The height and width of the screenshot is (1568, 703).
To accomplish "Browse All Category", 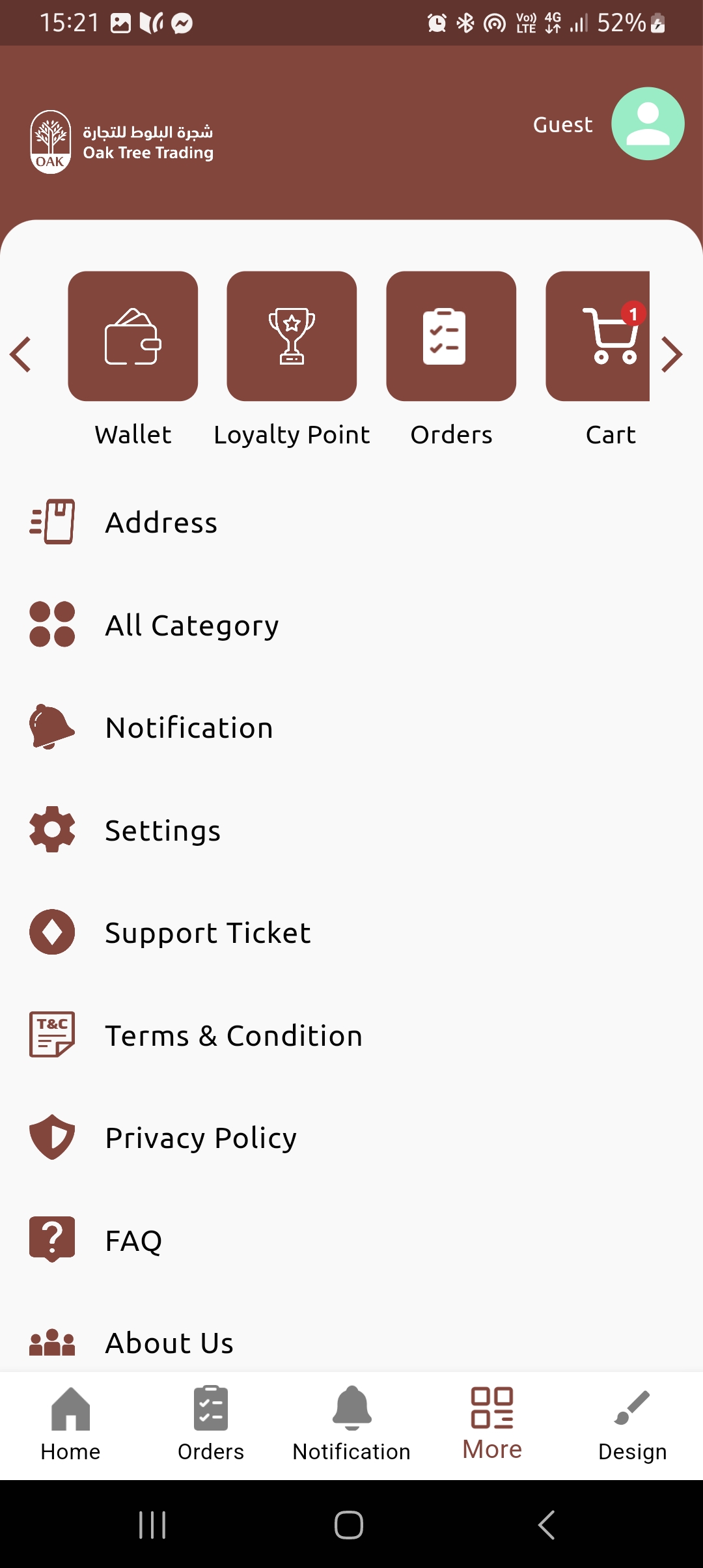I will click(x=192, y=625).
